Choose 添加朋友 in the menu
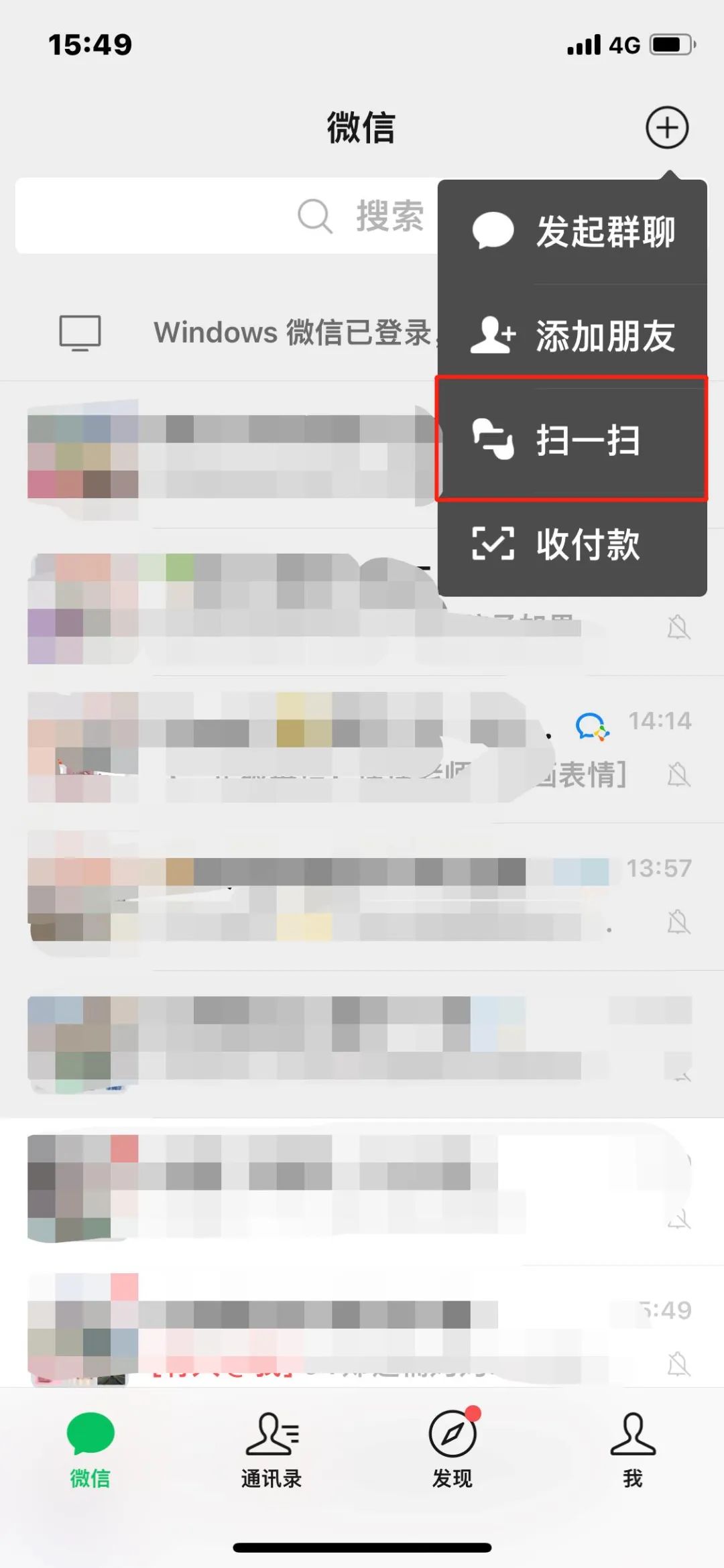Screen dimensions: 724x1568 pyautogui.click(x=572, y=336)
